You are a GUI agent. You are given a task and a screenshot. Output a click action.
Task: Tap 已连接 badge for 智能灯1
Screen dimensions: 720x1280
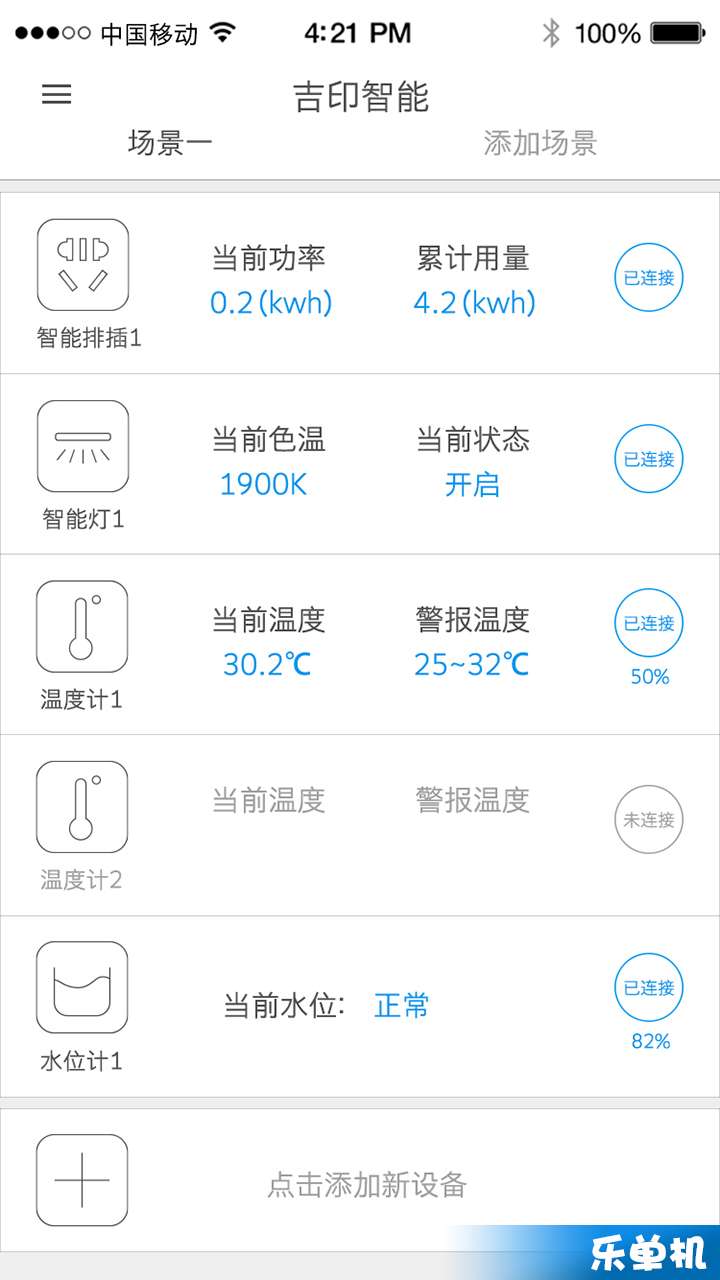pyautogui.click(x=649, y=459)
